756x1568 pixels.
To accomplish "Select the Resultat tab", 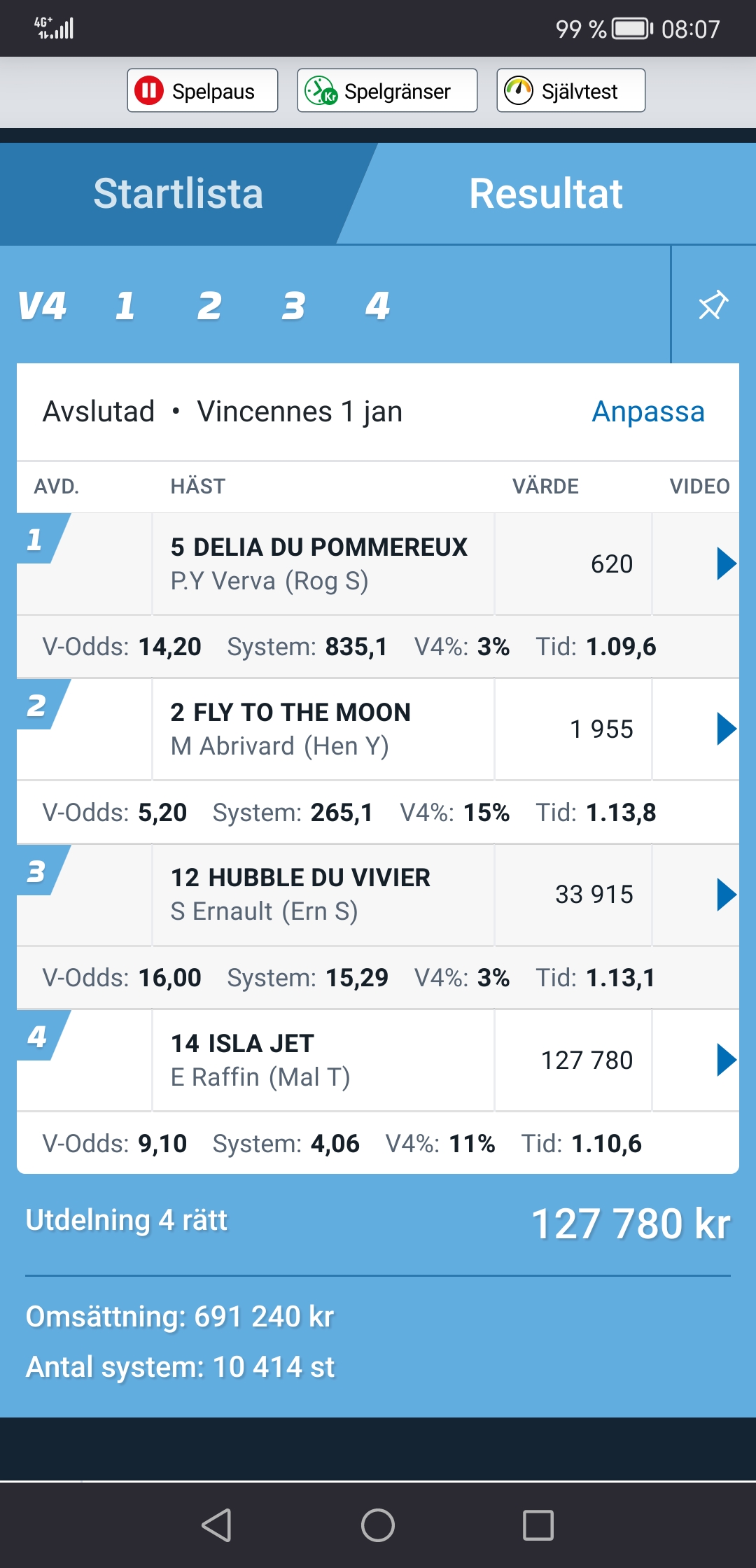I will 546,193.
